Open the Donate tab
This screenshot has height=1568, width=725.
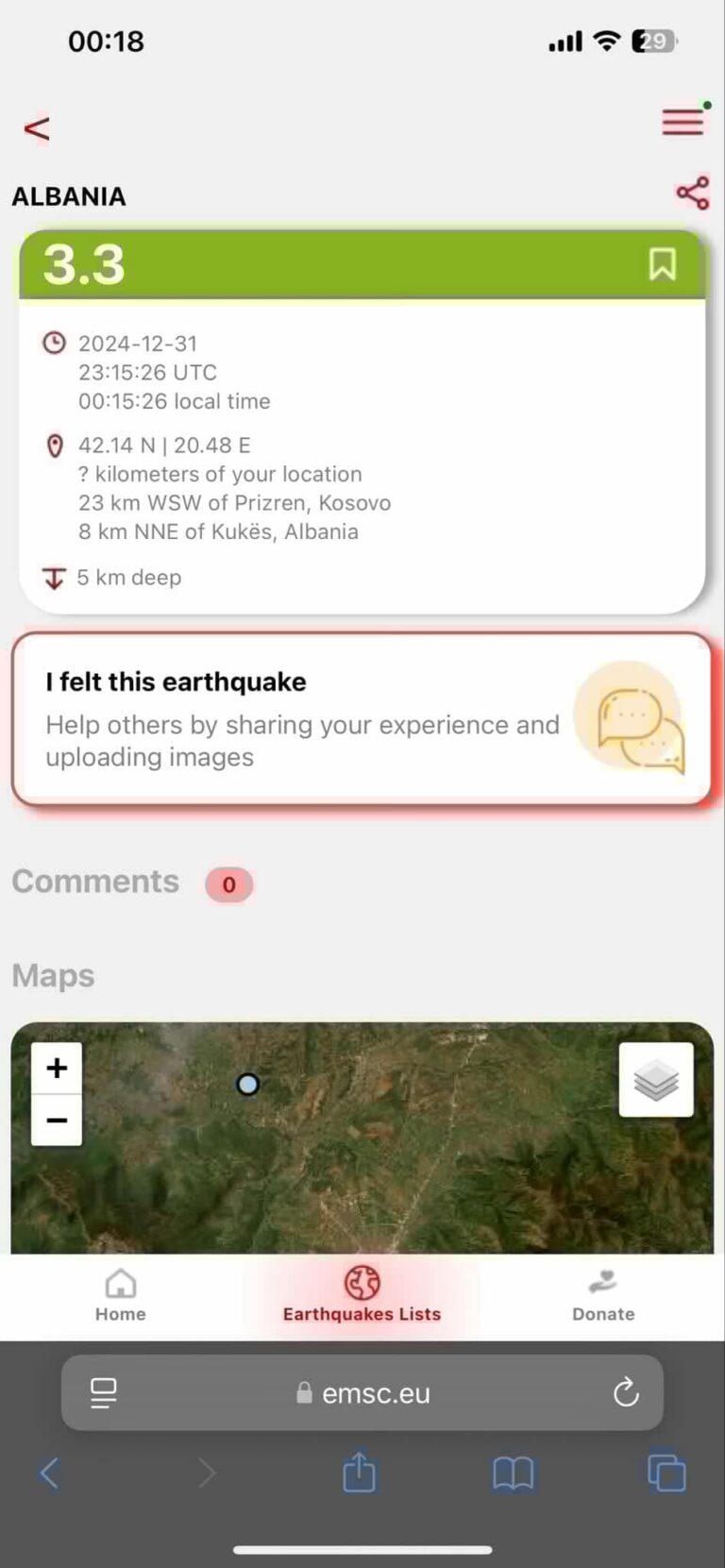pos(603,1295)
